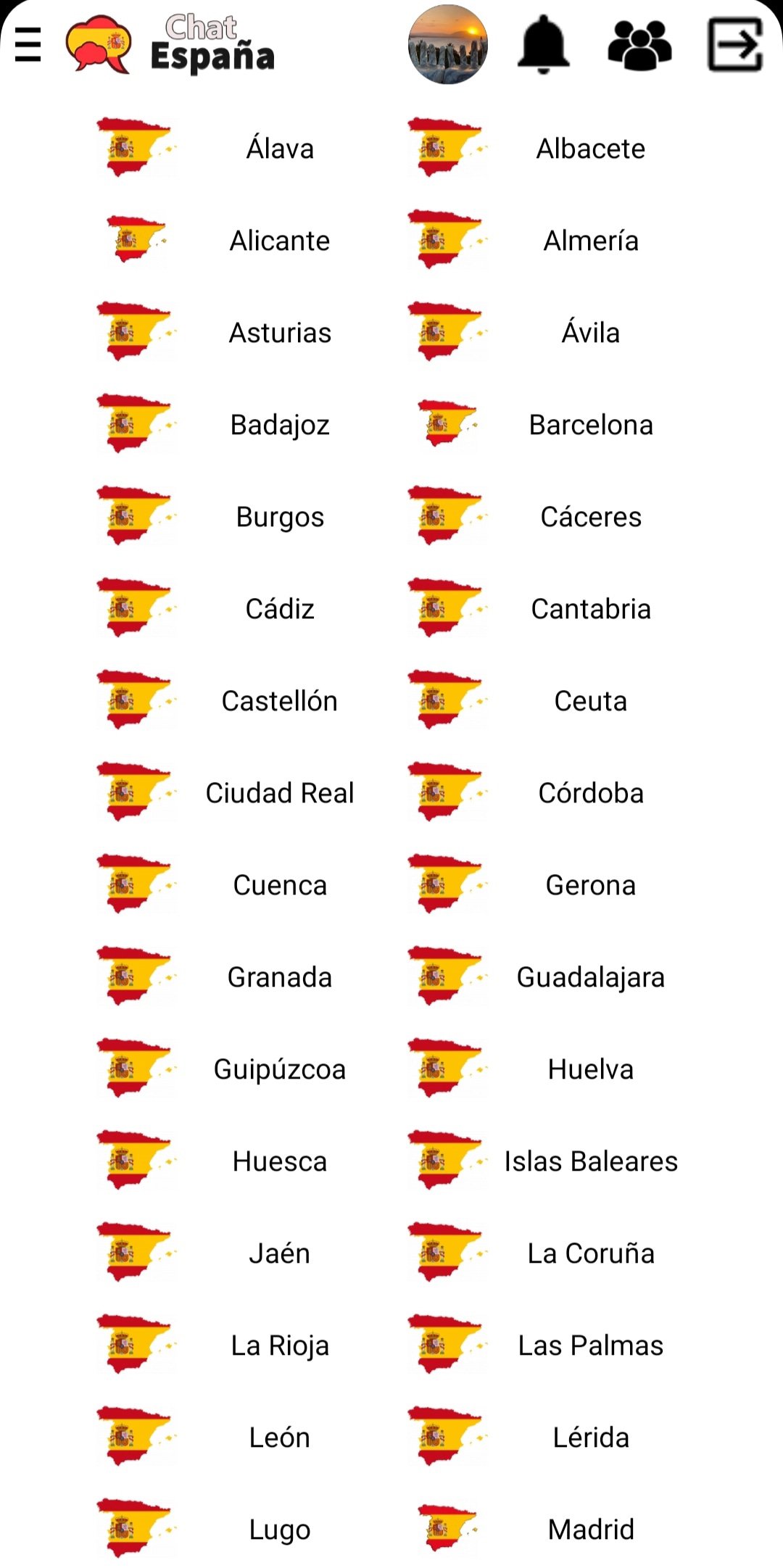
Task: Choose the Burgos room
Action: 280,517
